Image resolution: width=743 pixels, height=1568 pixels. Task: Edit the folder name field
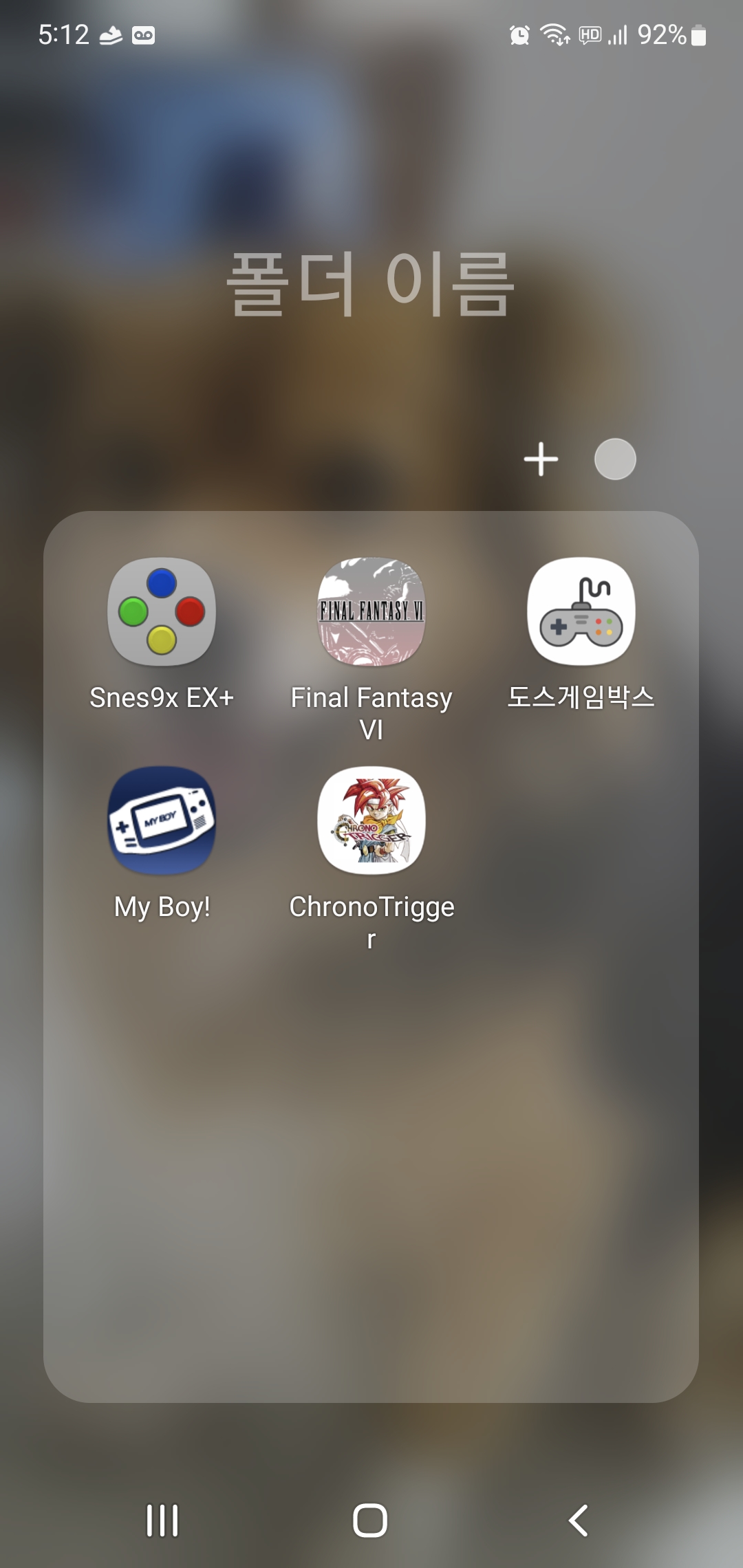click(371, 283)
